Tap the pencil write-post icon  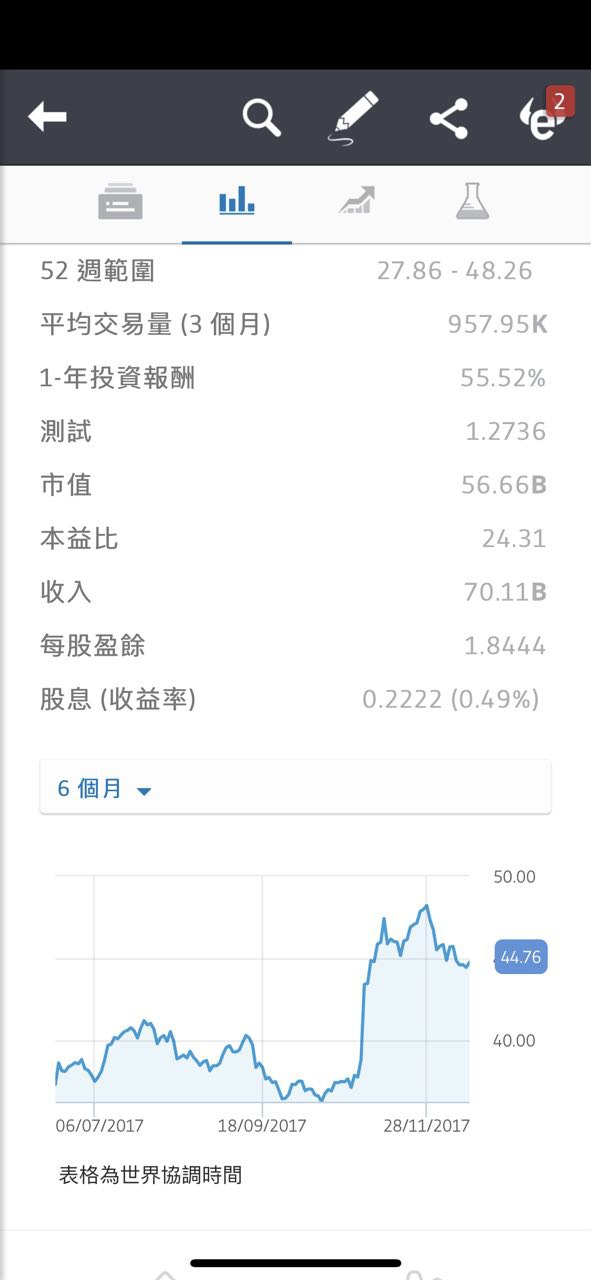pos(355,118)
